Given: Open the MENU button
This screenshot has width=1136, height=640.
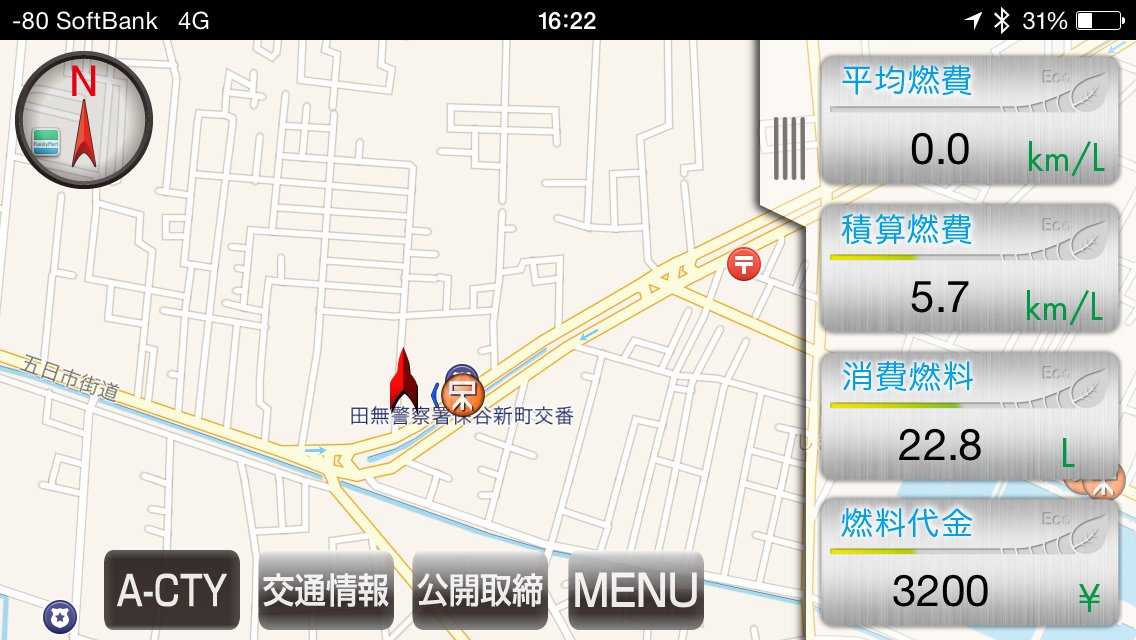Looking at the screenshot, I should click(x=636, y=590).
